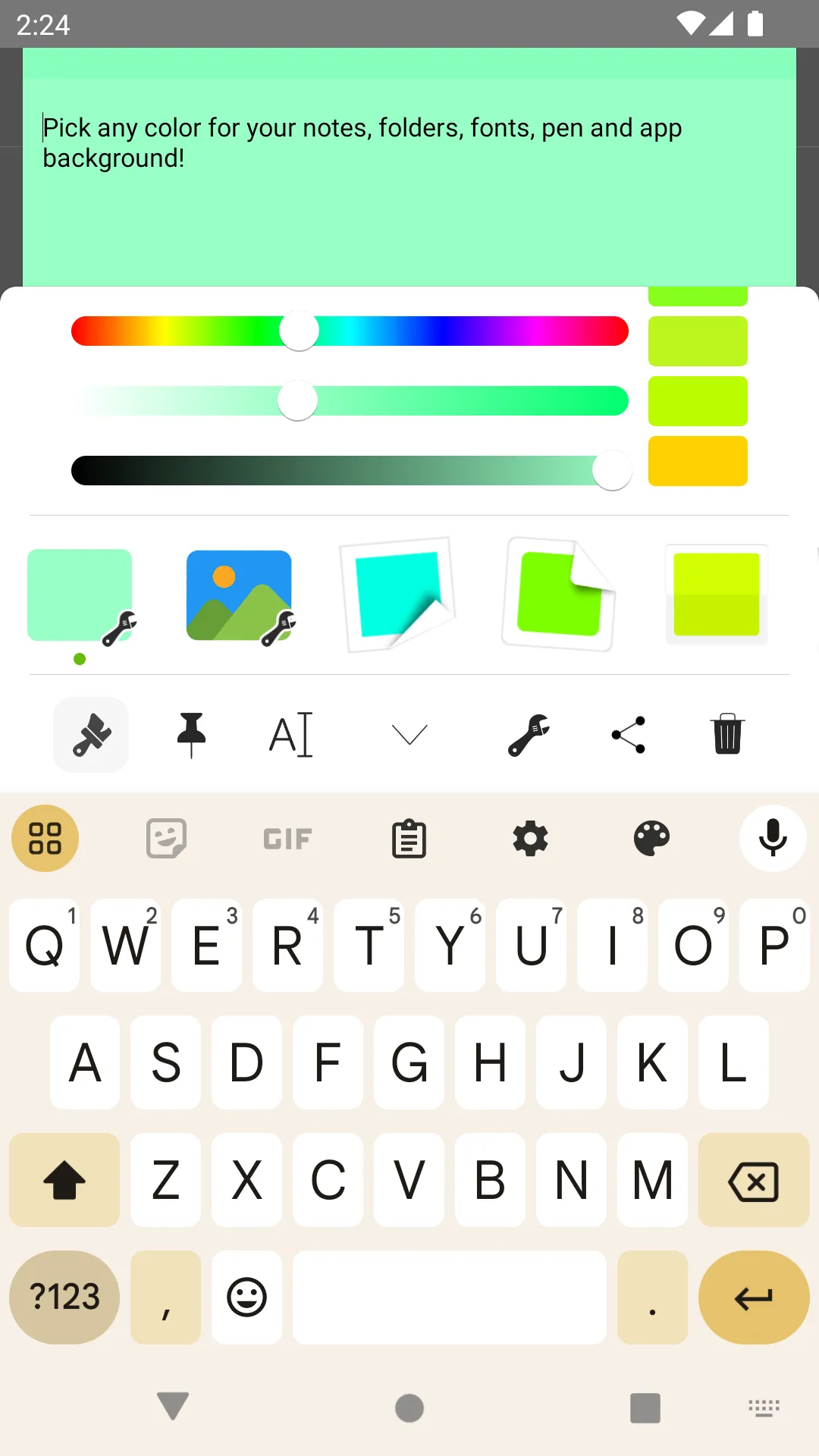This screenshot has height=1456, width=819.
Task: Select the image background thumbnail
Action: 239,595
